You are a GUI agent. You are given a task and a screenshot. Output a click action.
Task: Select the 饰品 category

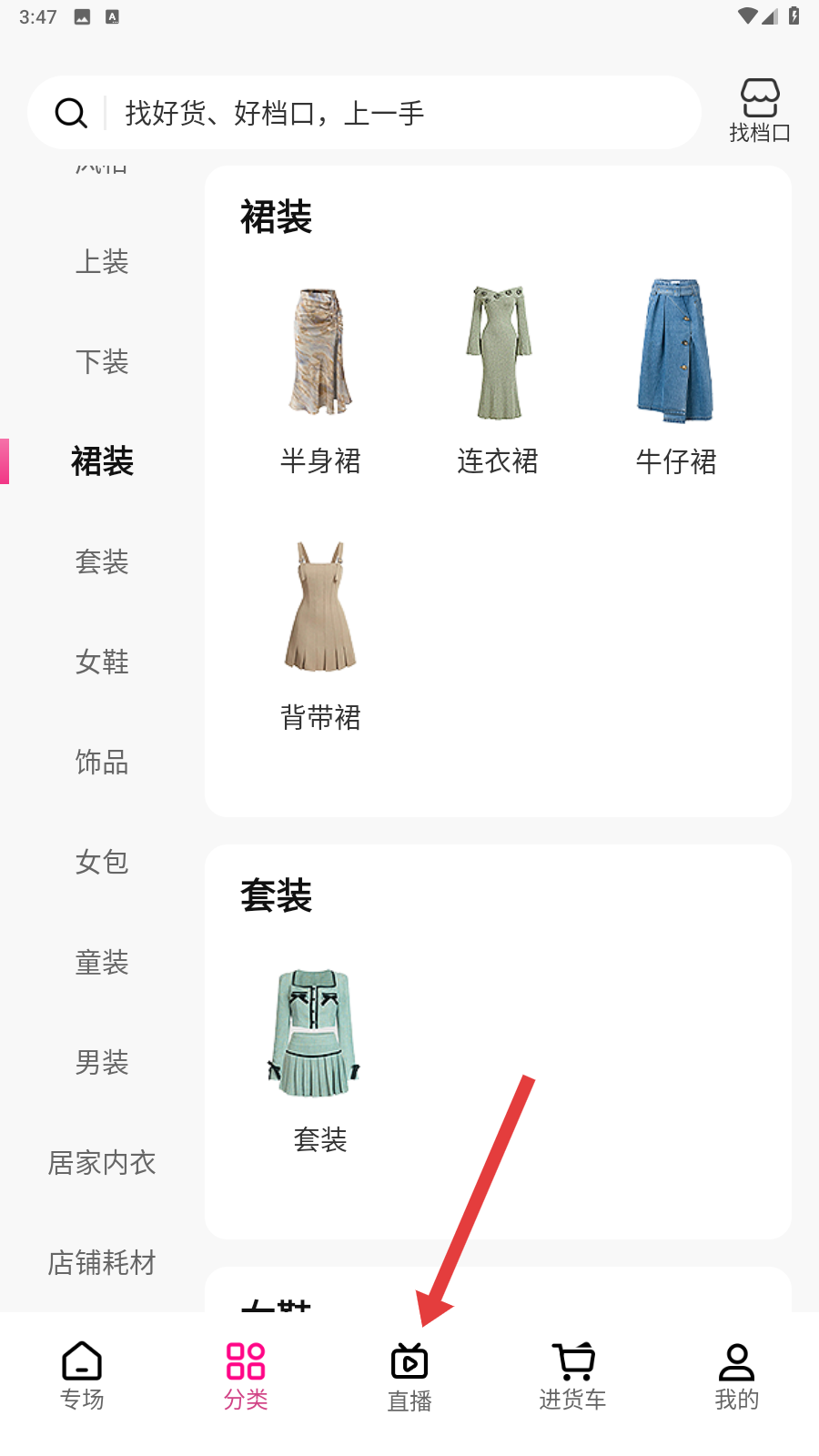point(102,763)
